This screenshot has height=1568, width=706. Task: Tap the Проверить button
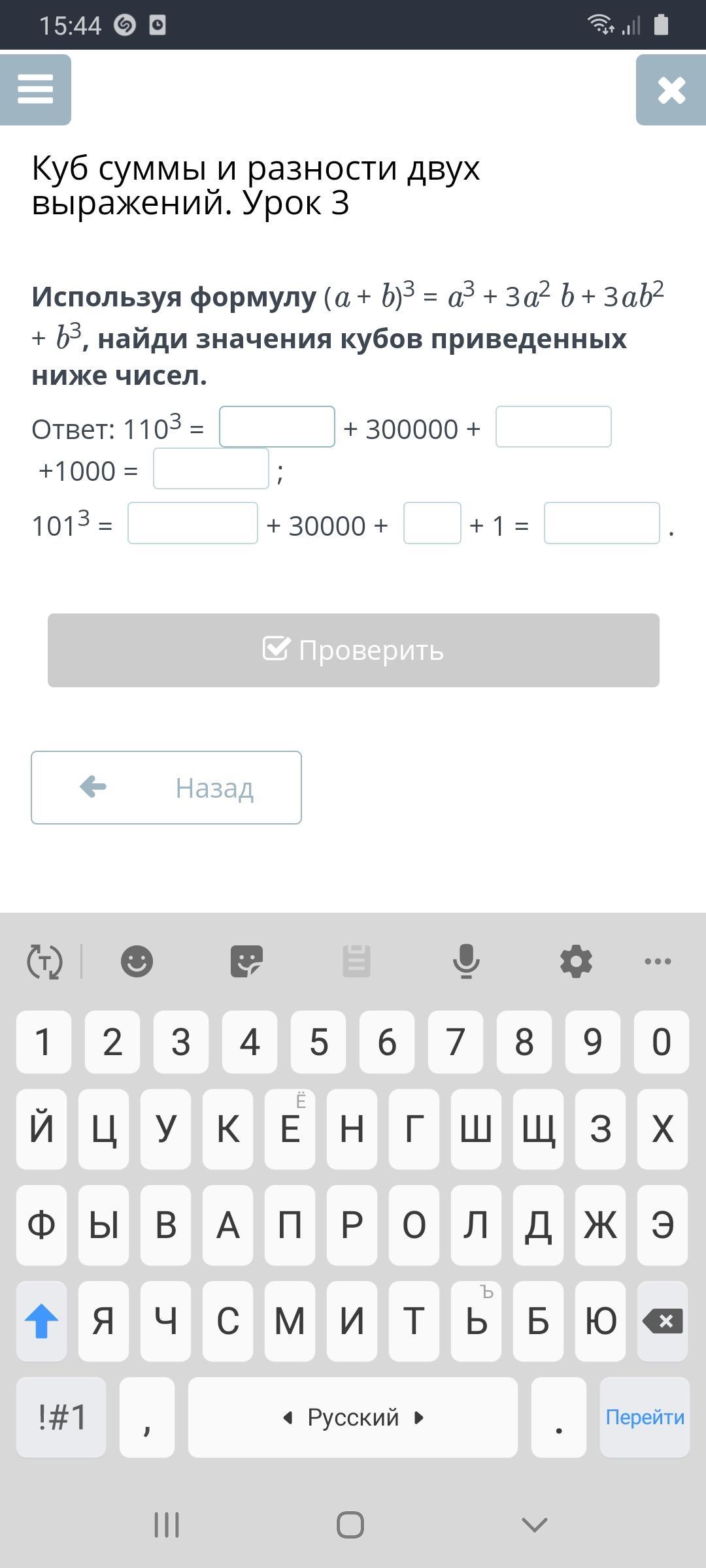[354, 650]
